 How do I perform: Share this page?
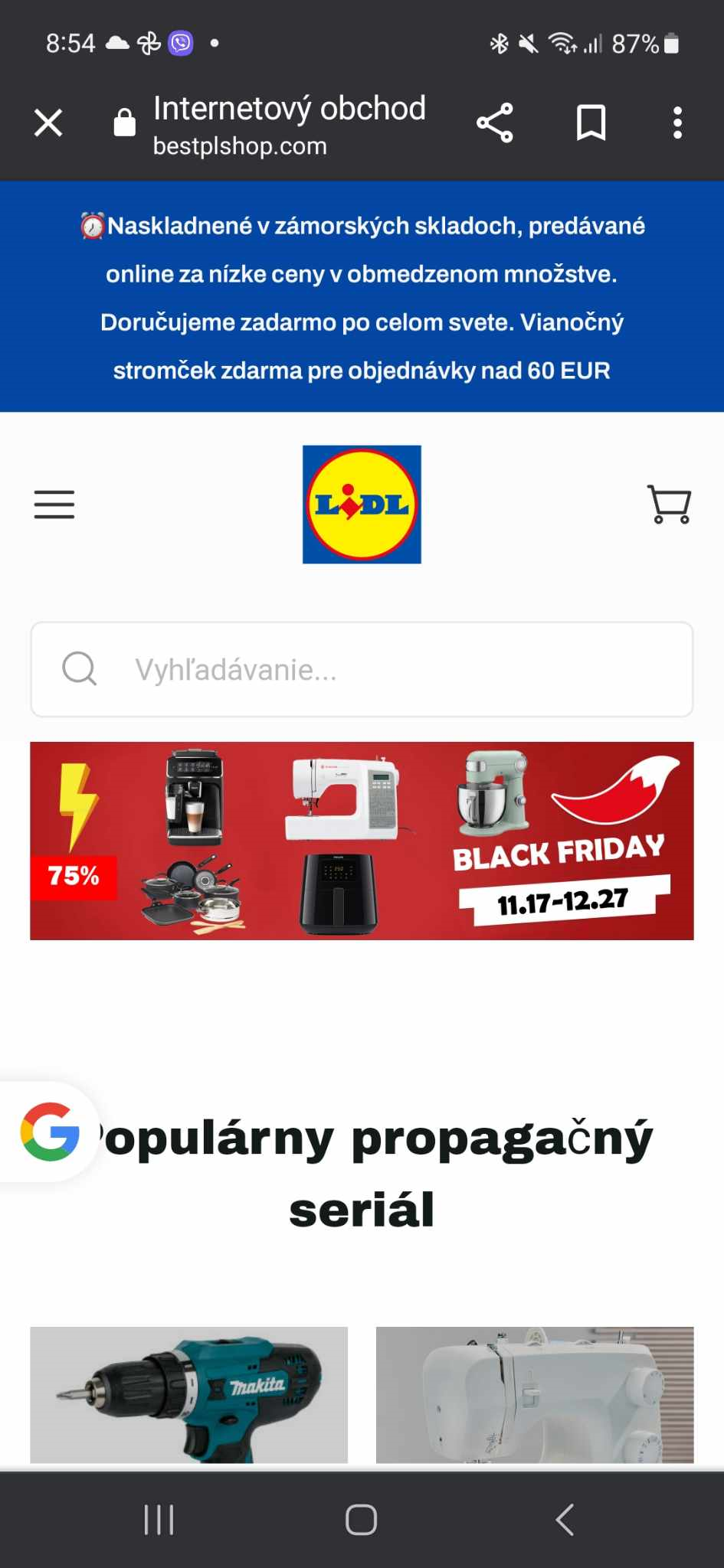[495, 122]
